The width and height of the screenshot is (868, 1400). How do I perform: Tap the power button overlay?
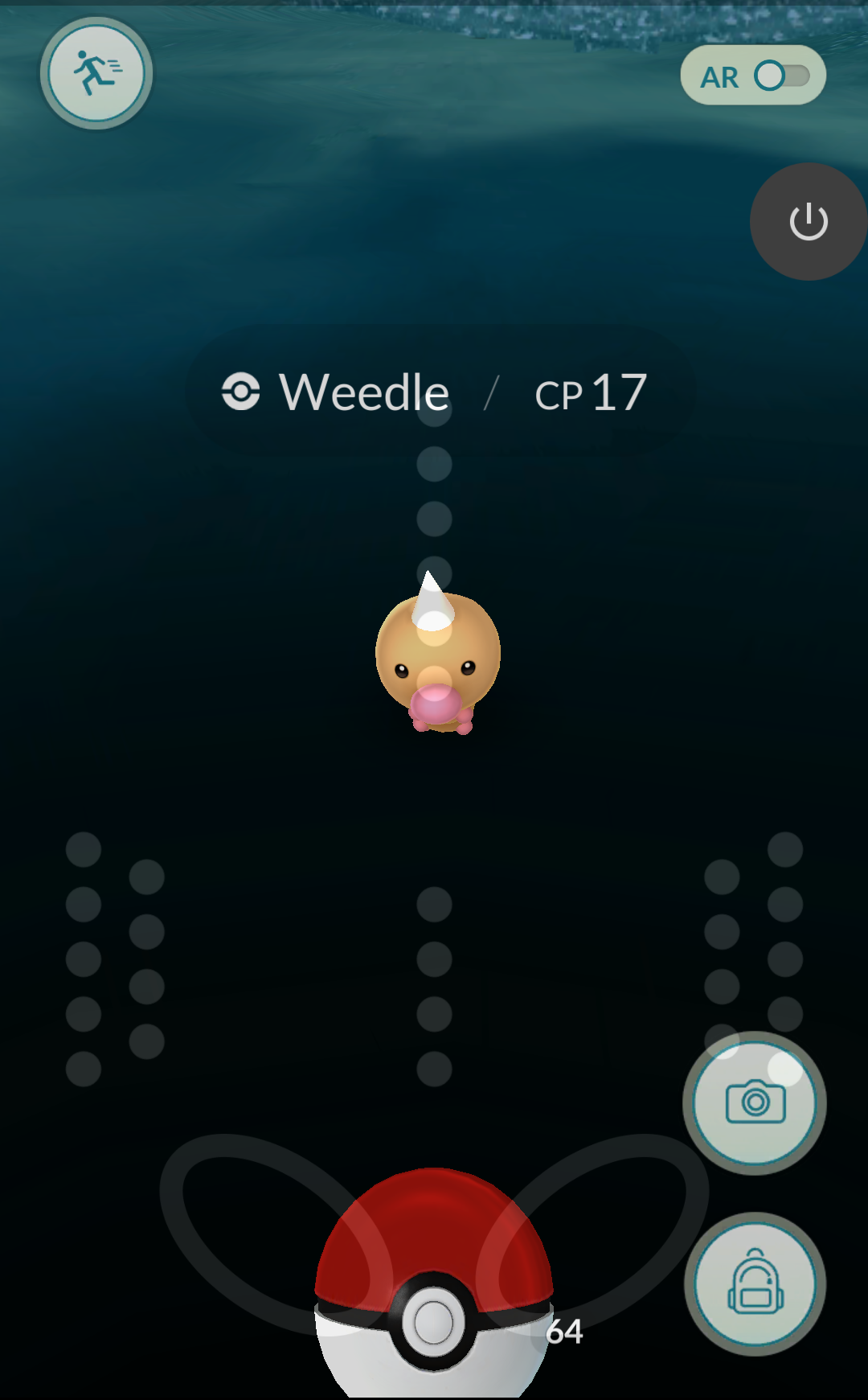point(808,222)
